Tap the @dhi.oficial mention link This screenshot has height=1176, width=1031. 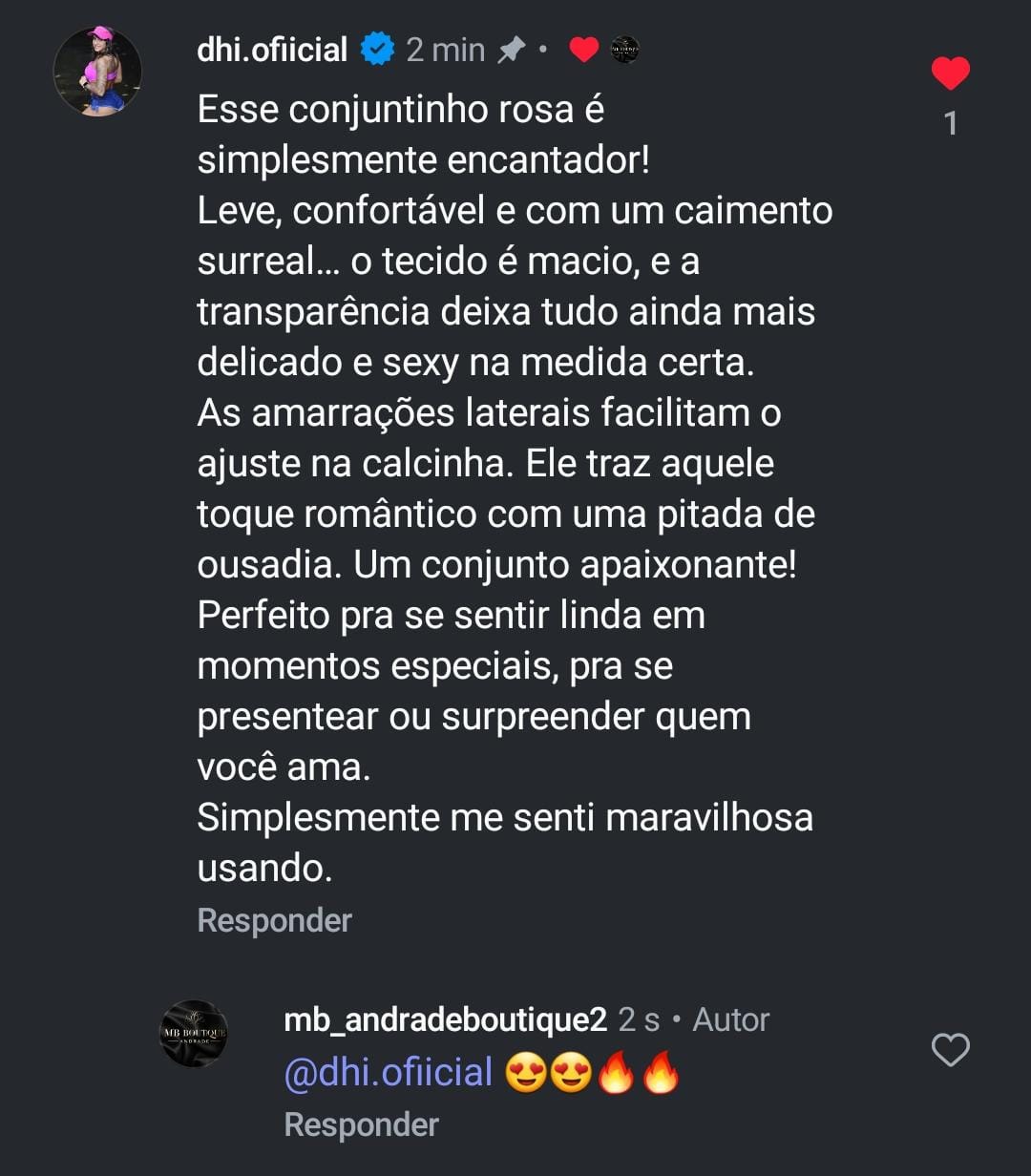(x=389, y=1073)
